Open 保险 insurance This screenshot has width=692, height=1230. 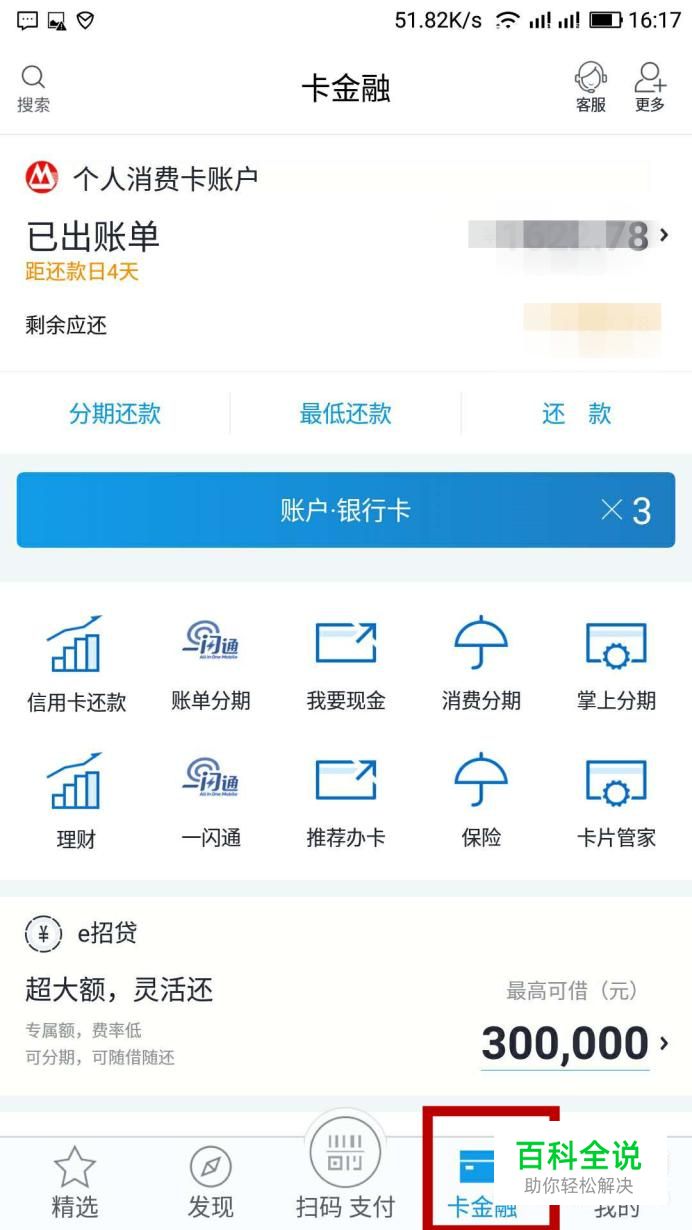pos(481,801)
